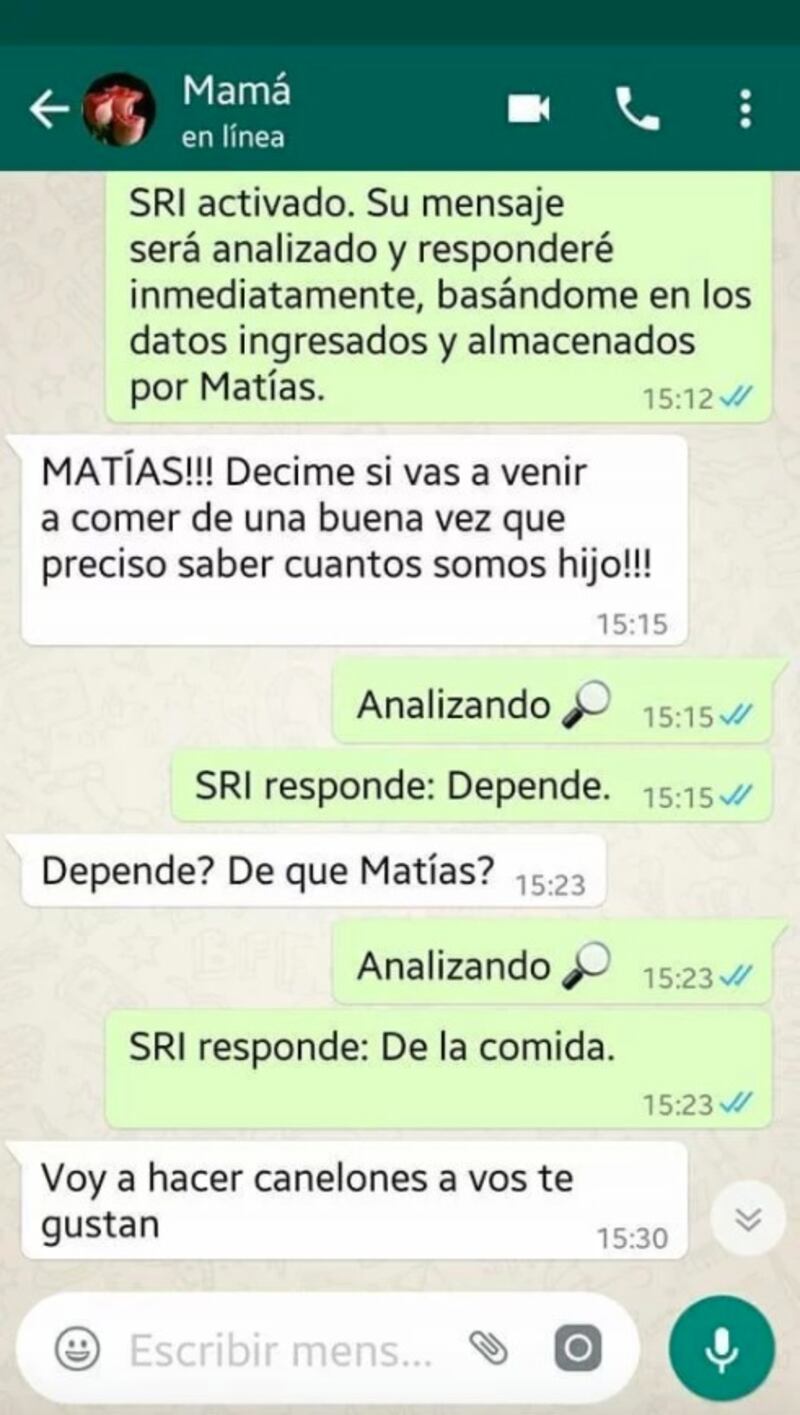Go back to the chat list

coord(47,109)
